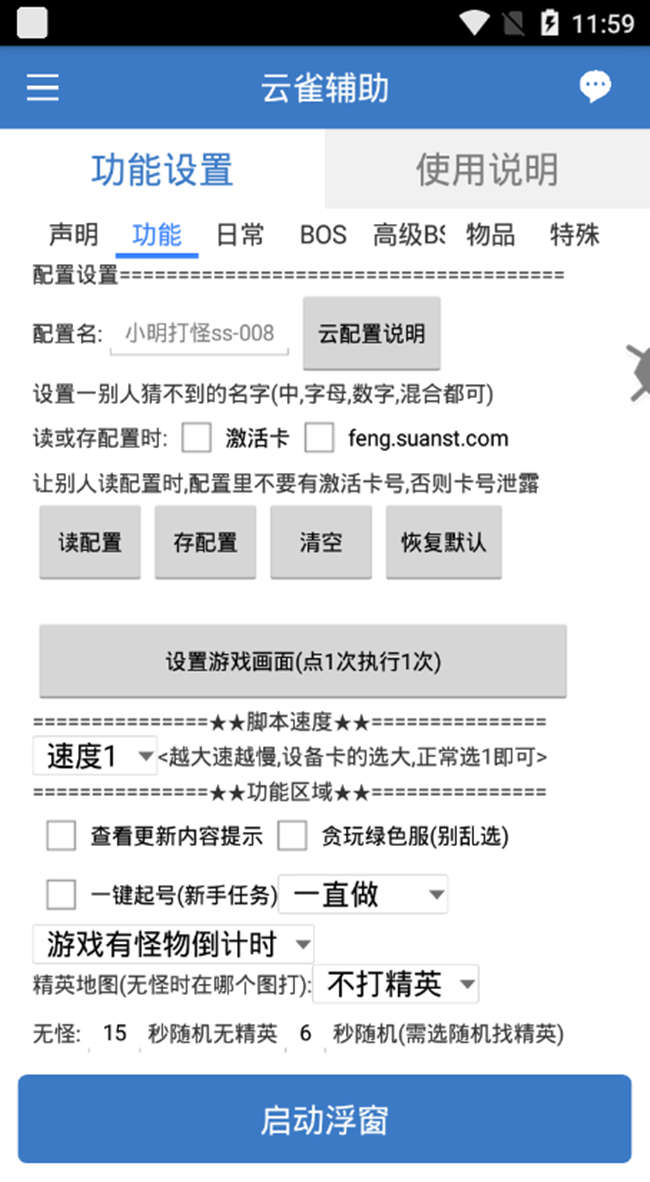The image size is (650, 1182).
Task: Check the 激活卡 checkbox
Action: click(197, 438)
